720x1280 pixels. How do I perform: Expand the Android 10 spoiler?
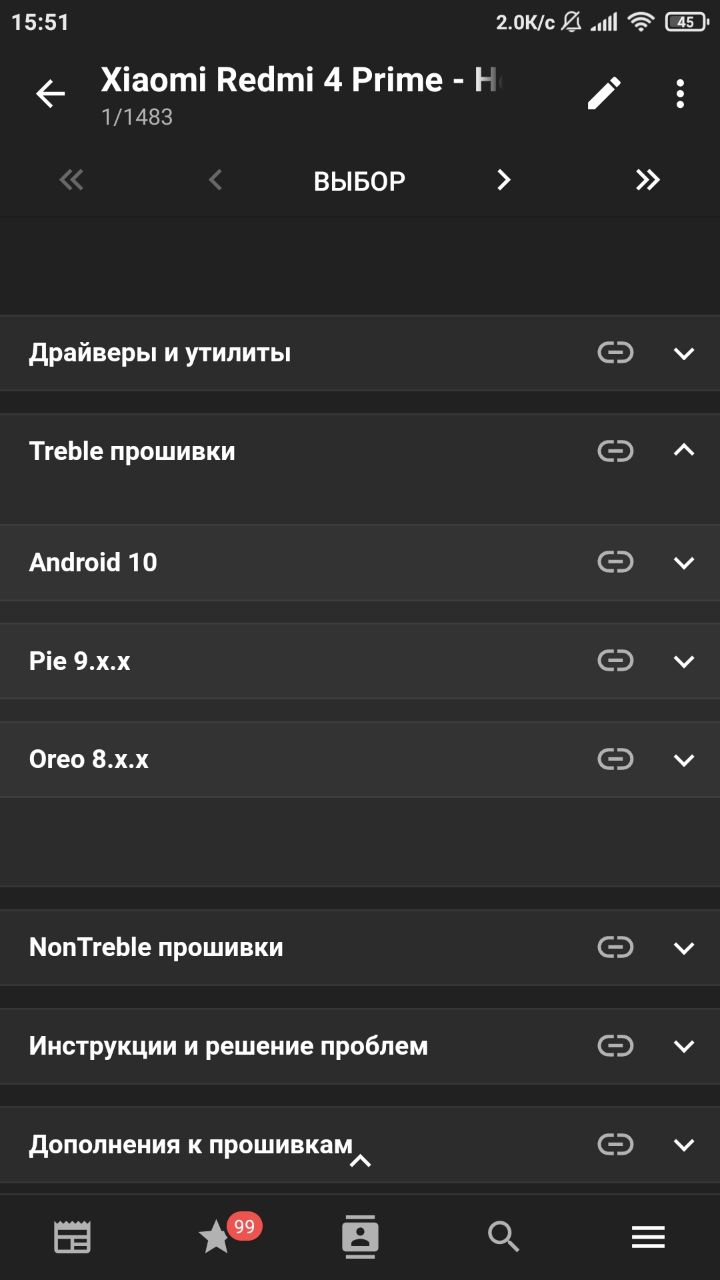(x=684, y=563)
